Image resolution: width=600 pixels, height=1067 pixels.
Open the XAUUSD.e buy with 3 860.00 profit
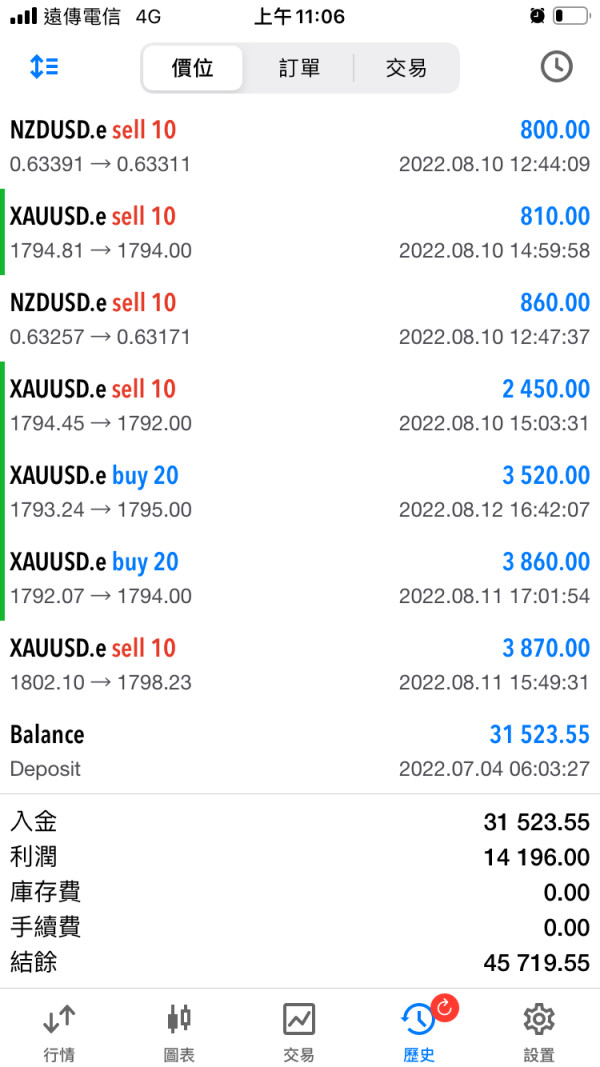(x=300, y=578)
